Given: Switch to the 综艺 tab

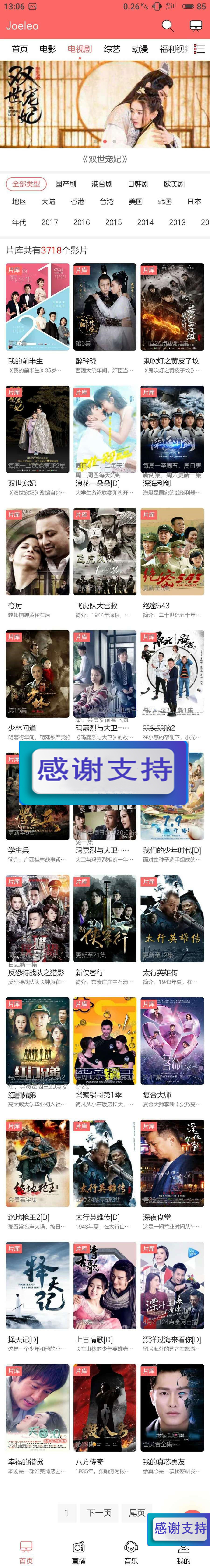Looking at the screenshot, I should 112,49.
